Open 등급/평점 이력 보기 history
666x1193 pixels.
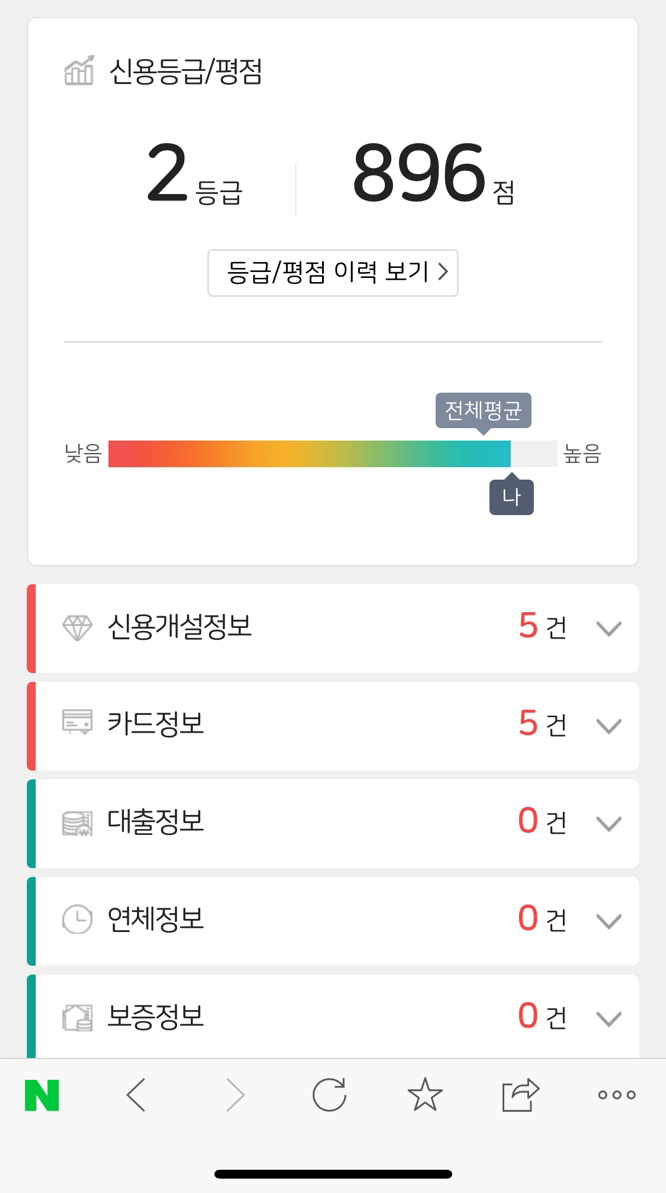pyautogui.click(x=333, y=273)
